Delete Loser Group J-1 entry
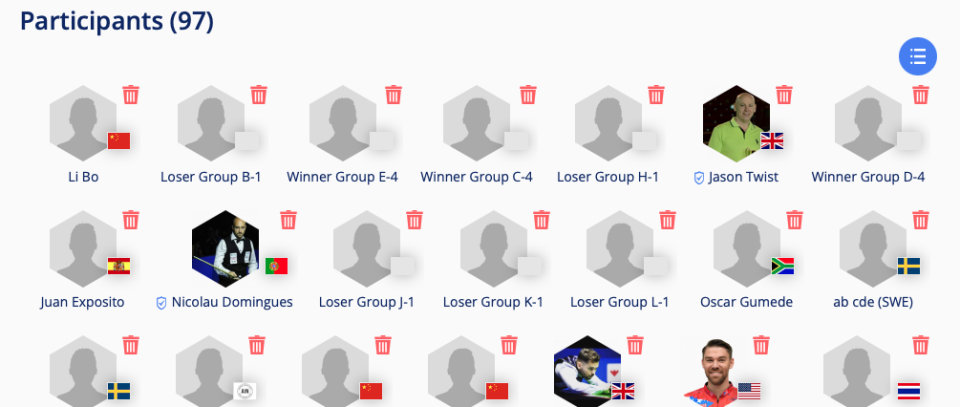 tap(414, 220)
